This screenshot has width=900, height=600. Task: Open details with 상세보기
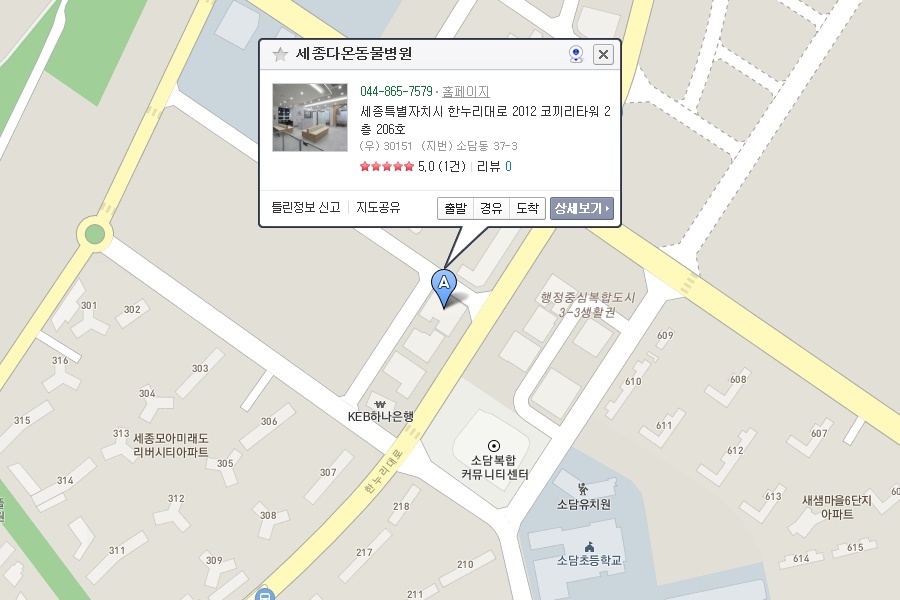pyautogui.click(x=582, y=208)
